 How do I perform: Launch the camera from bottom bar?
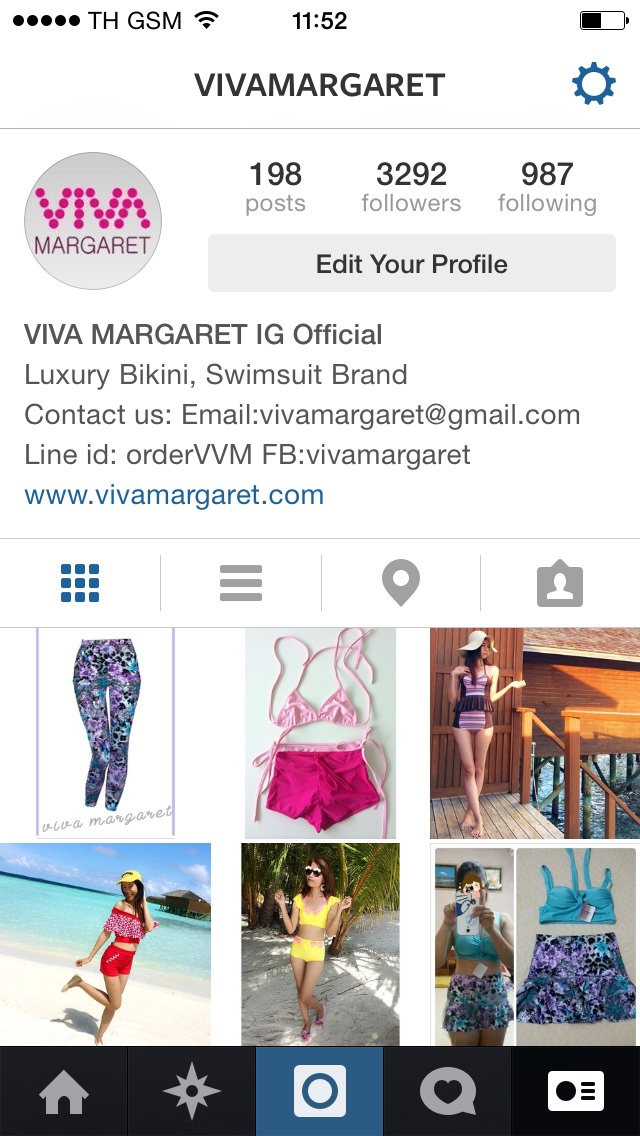(x=320, y=1091)
